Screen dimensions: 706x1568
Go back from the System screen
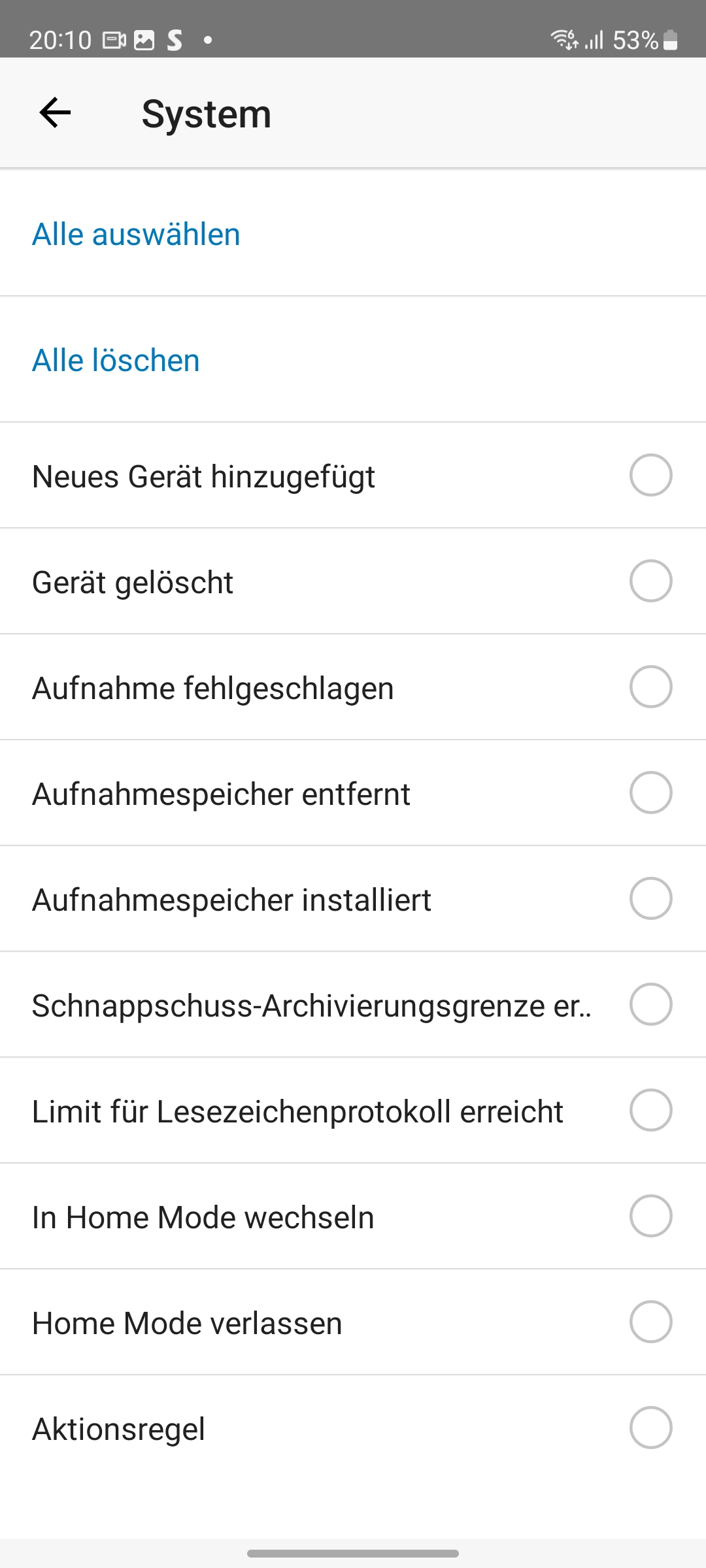click(55, 113)
